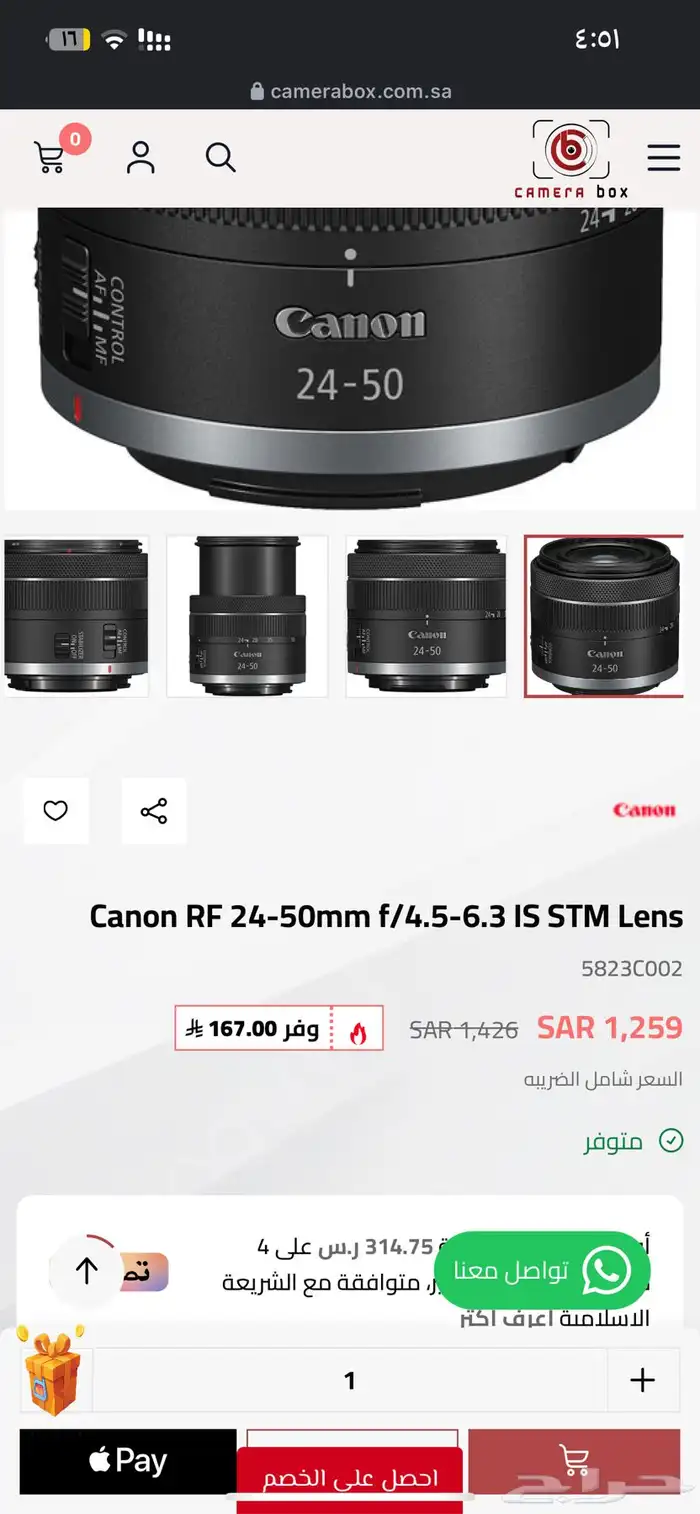This screenshot has width=700, height=1514.
Task: Tap the search magnifier icon
Action: 221,157
